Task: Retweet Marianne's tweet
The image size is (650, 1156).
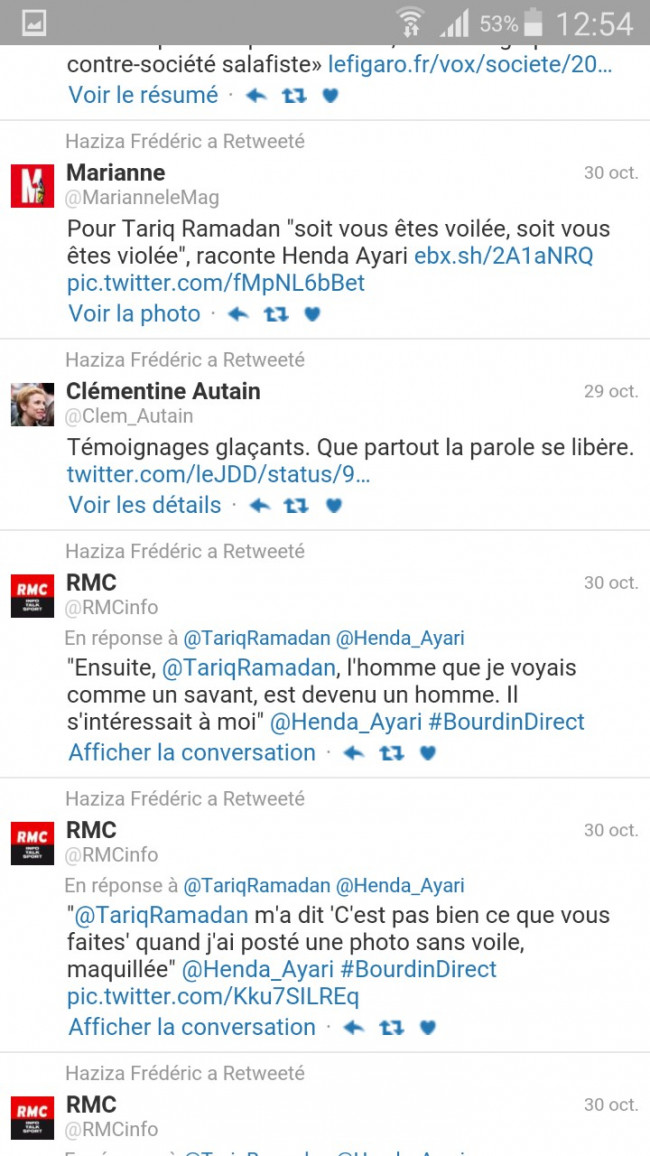Action: [276, 314]
